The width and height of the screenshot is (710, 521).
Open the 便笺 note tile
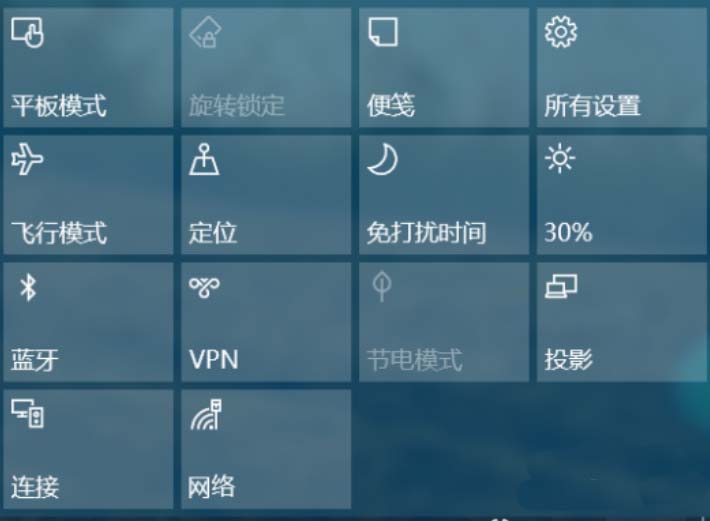tap(443, 68)
